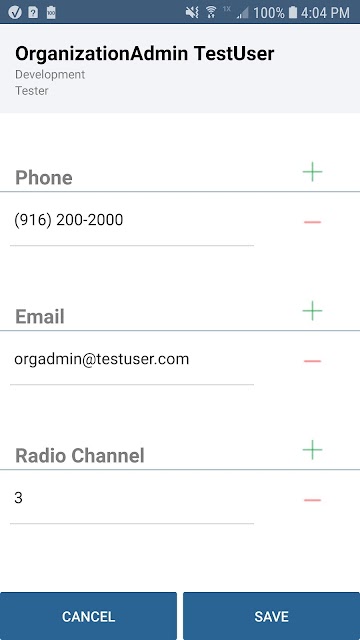Edit the orgadmin@testuser.com email field
This screenshot has width=360, height=640.
(x=132, y=360)
